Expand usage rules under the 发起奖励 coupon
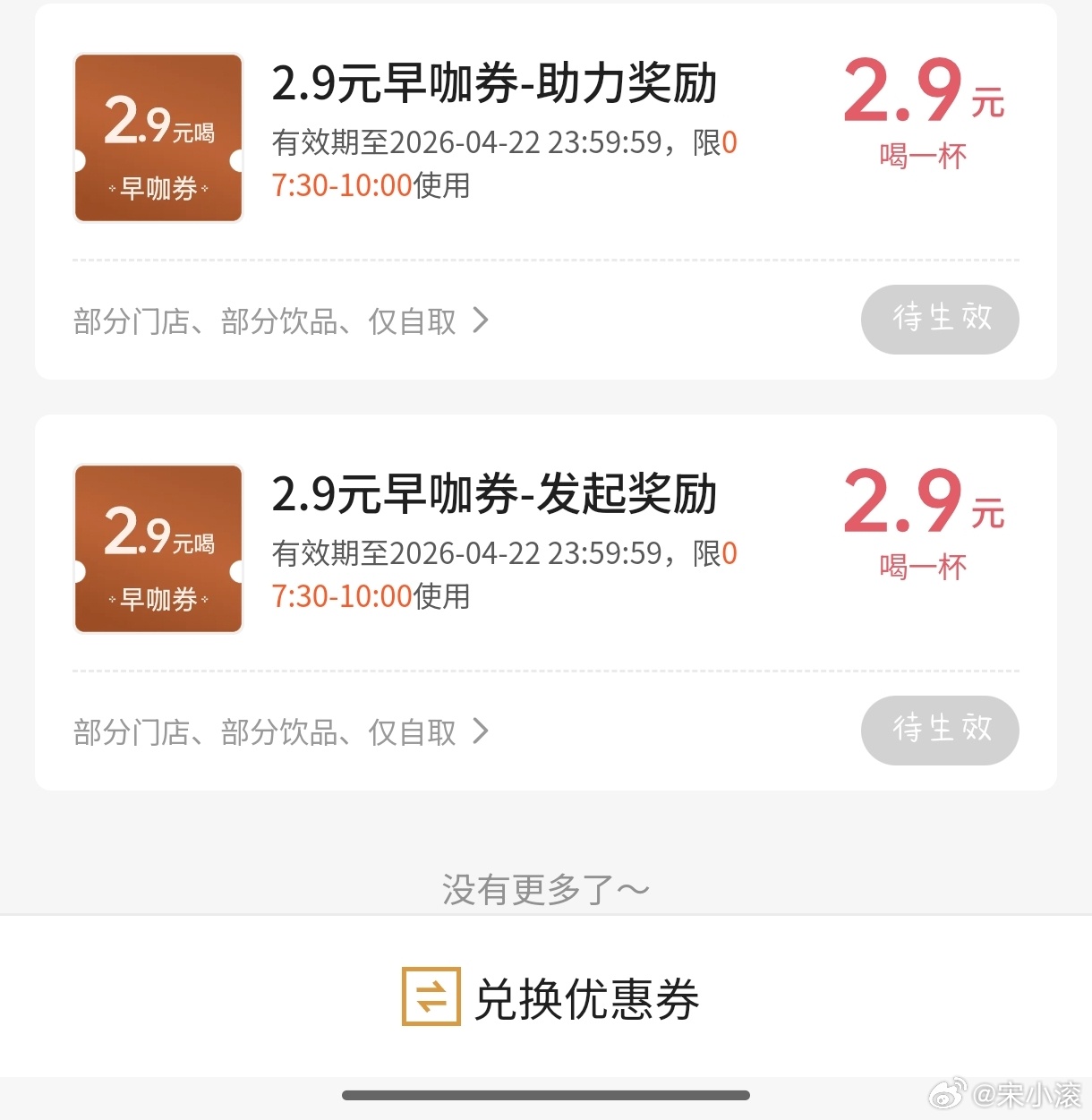This screenshot has width=1092, height=1120. click(x=281, y=731)
